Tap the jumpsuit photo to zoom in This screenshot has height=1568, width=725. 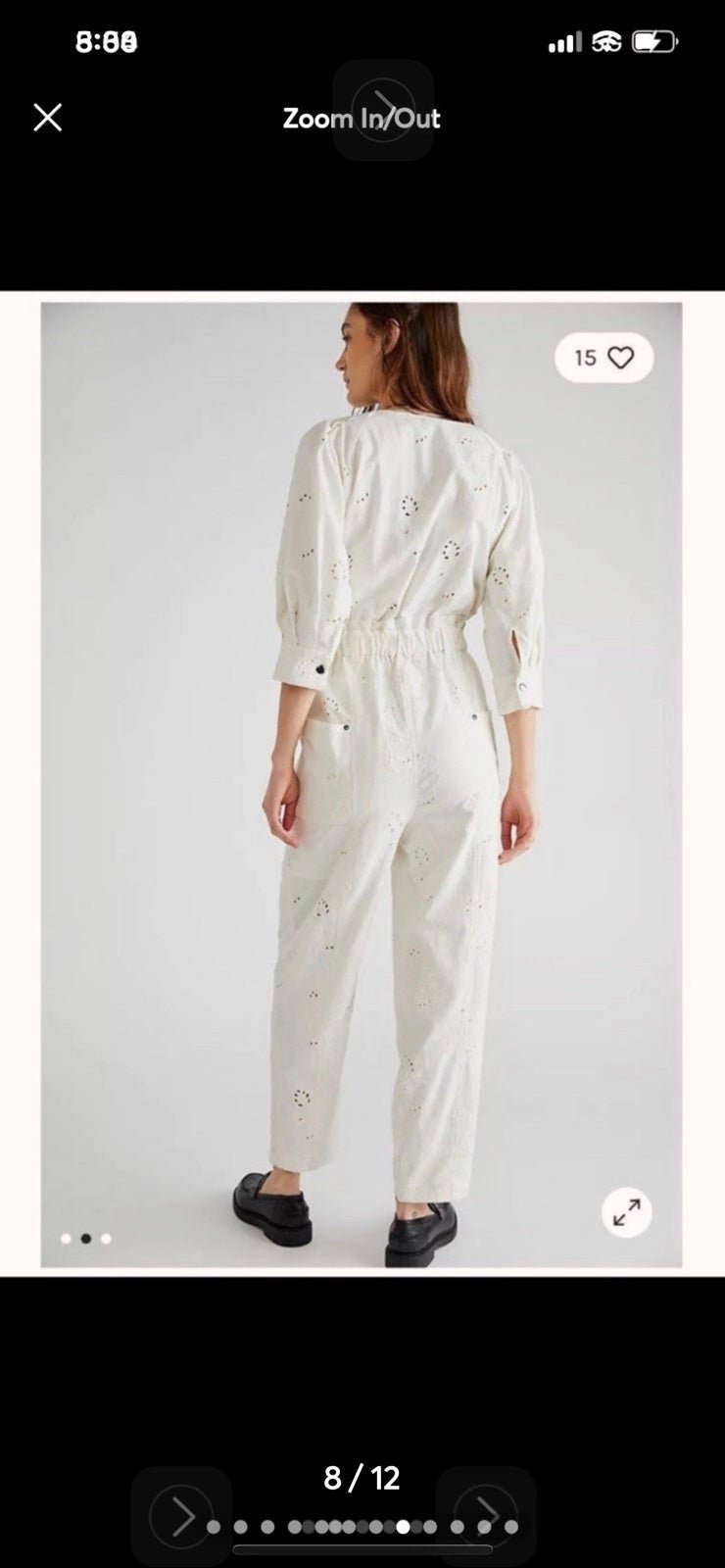tap(362, 784)
